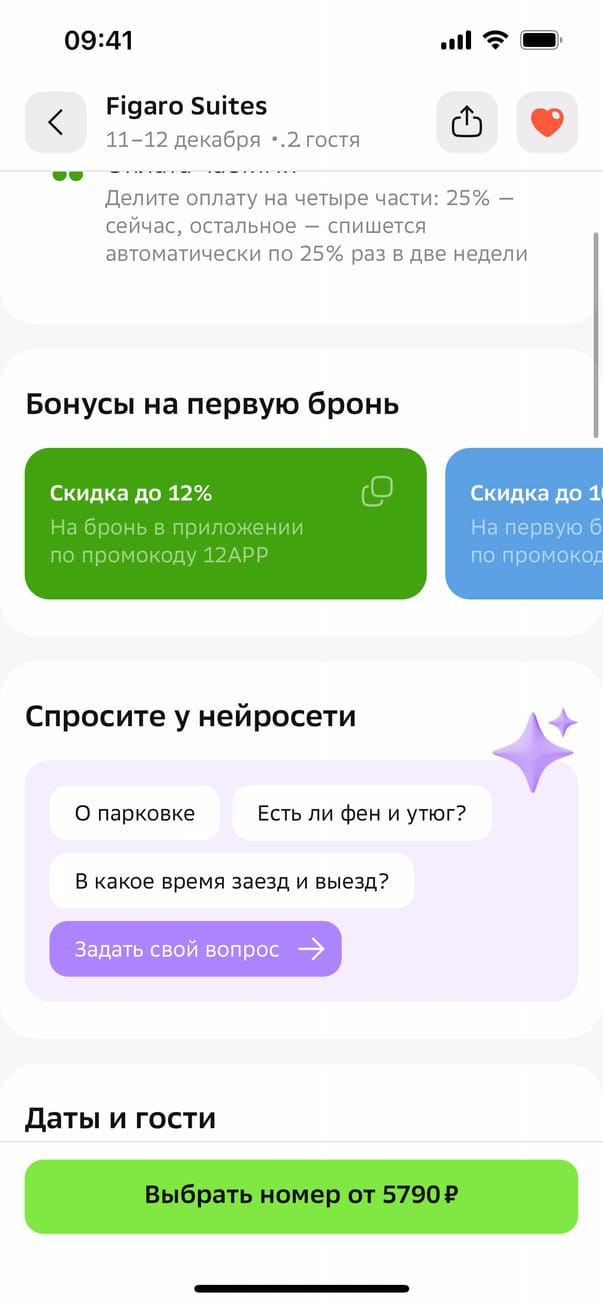Screen dimensions: 603x1305
Task: Remove Figaro Suites from favorites
Action: pos(547,122)
